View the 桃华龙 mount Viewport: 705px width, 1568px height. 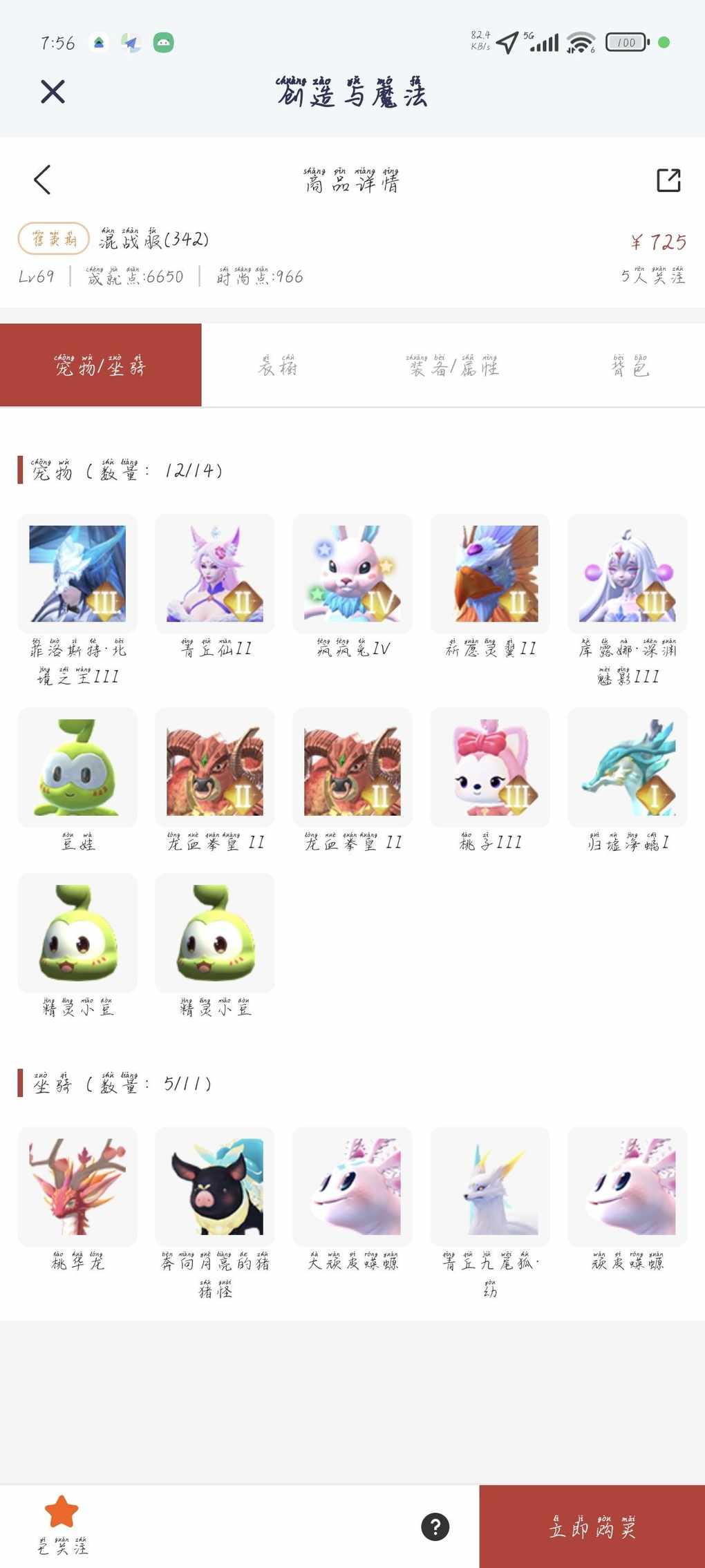tap(77, 1187)
